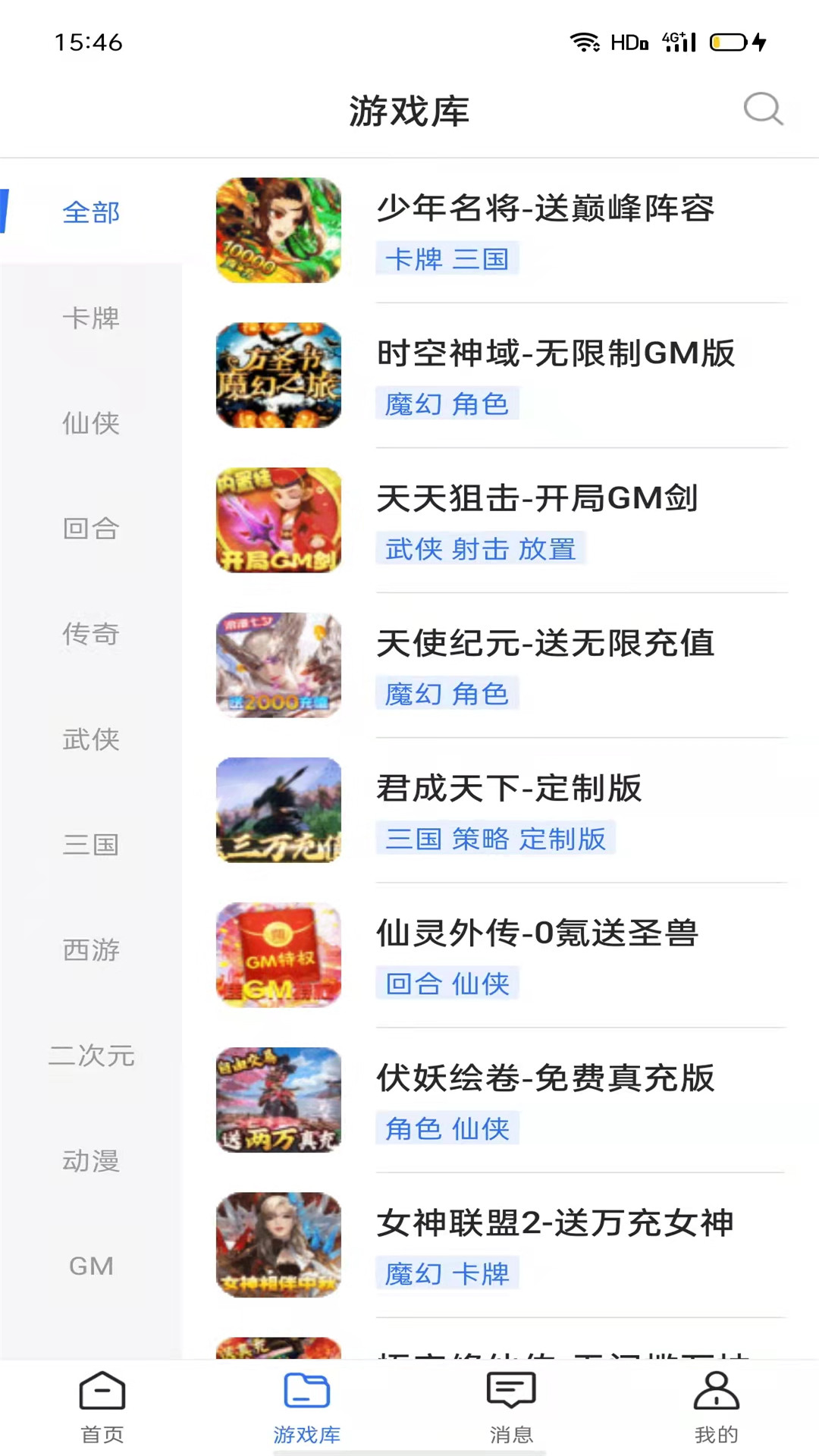This screenshot has width=819, height=1456.
Task: Switch to the 消息 tab
Action: pyautogui.click(x=512, y=1407)
